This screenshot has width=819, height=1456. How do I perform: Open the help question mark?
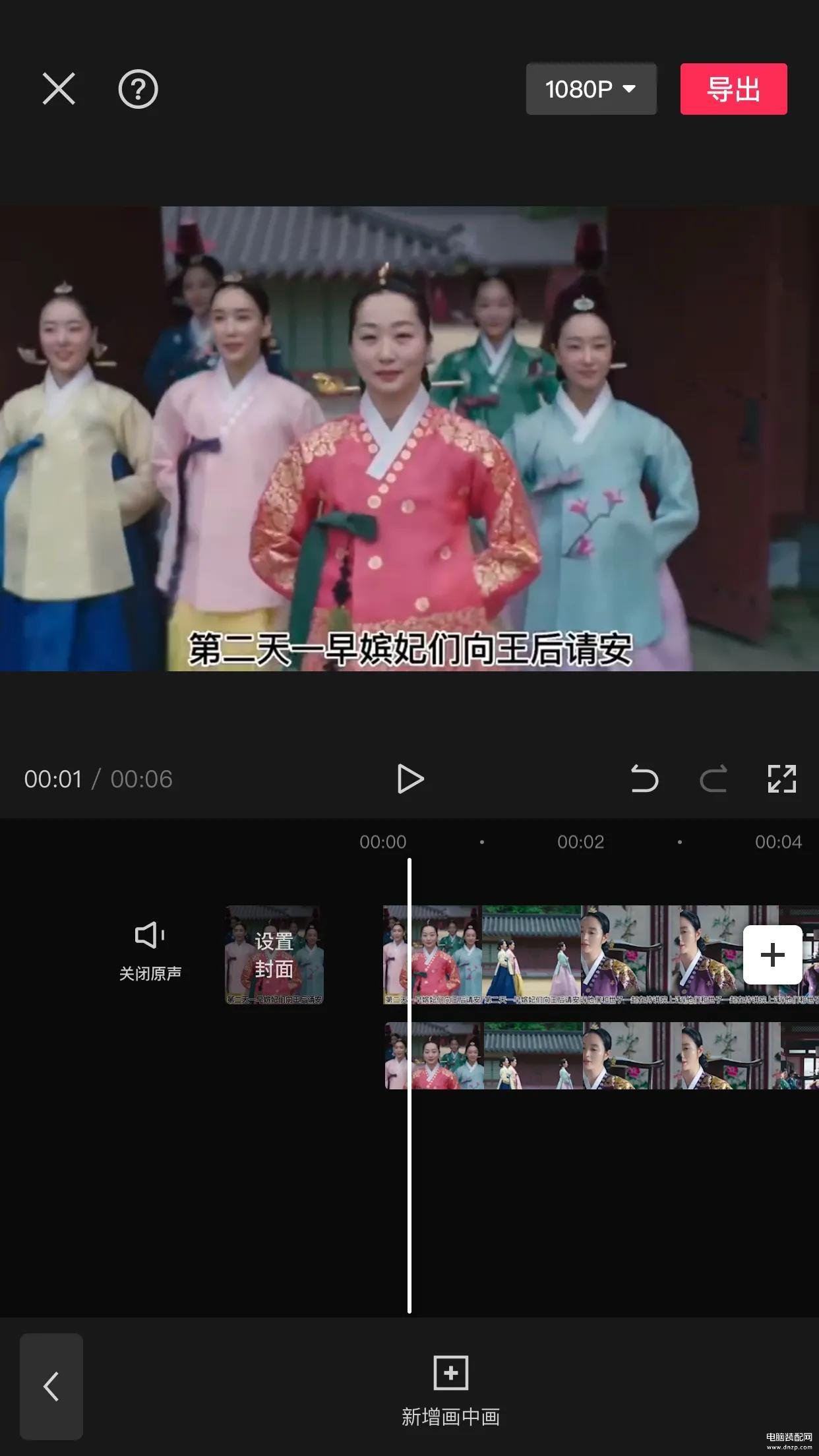[x=138, y=88]
